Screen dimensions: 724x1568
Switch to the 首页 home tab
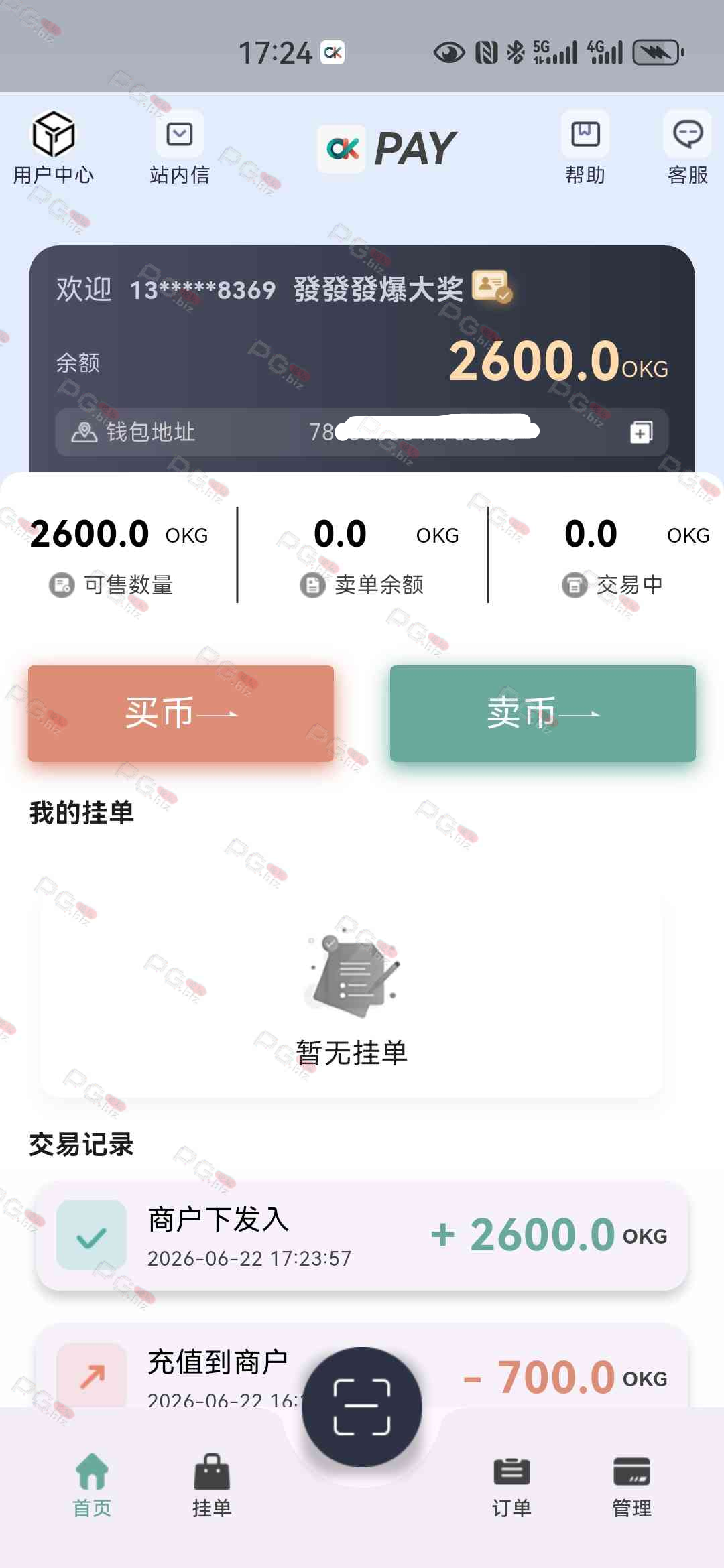(92, 1486)
